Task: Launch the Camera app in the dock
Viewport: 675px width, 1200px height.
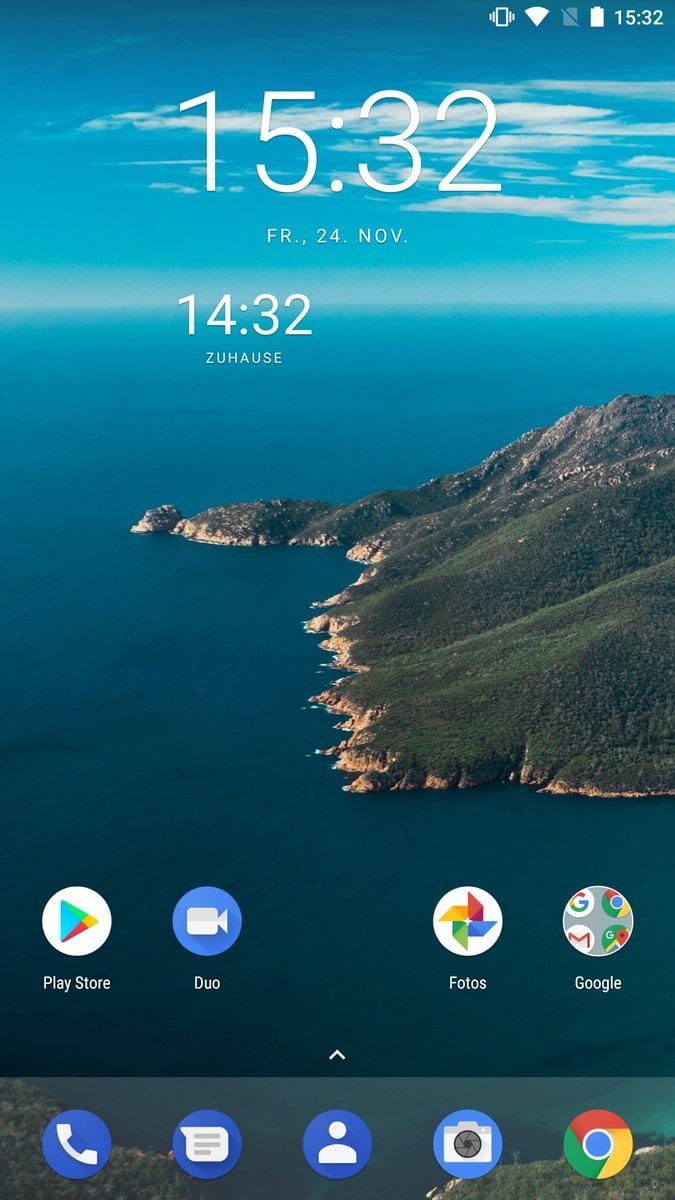Action: click(467, 1144)
